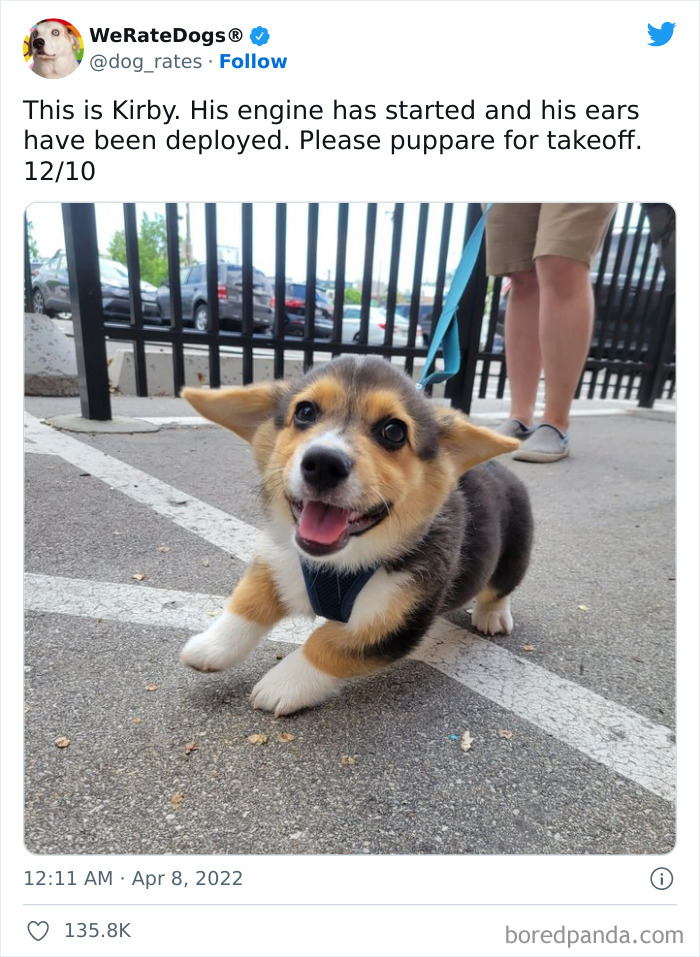Open WeRateDogs profile avatar

[x=53, y=48]
